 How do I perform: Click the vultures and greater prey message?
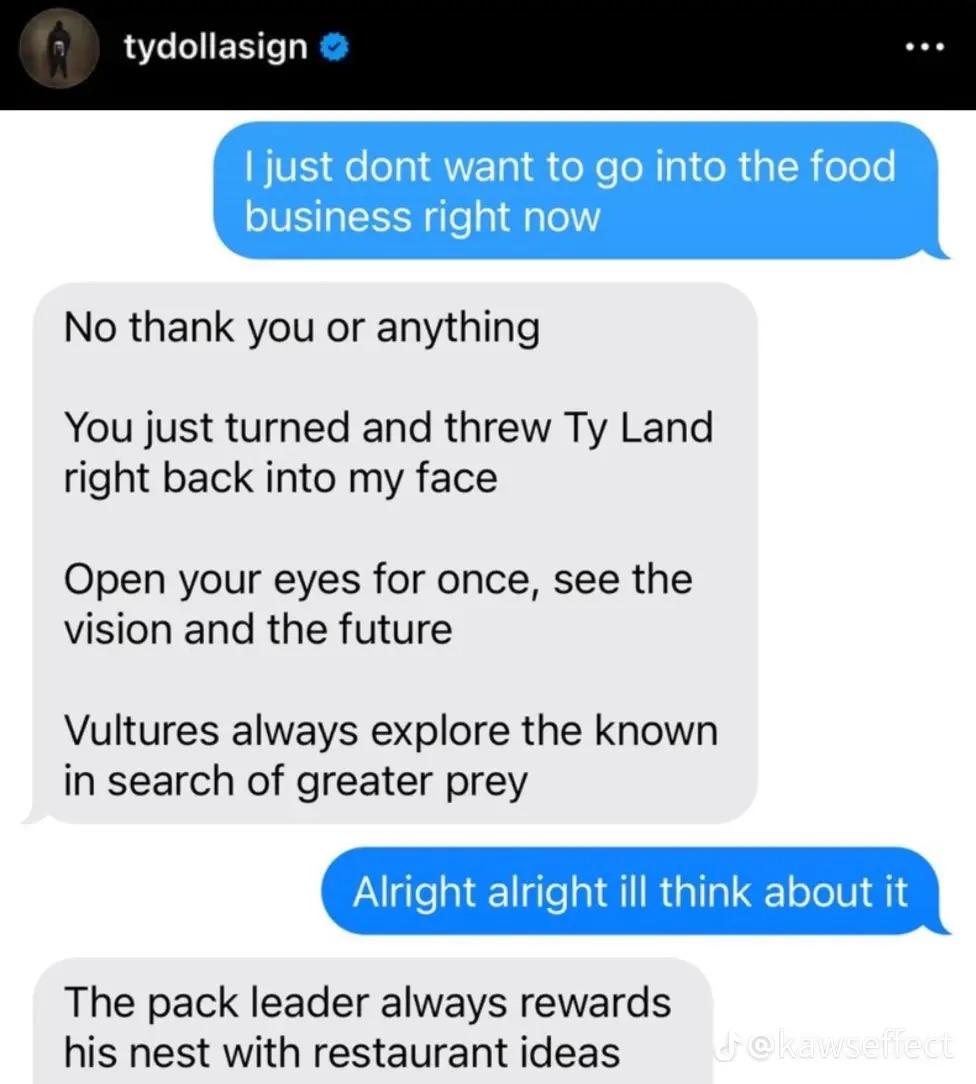[x=391, y=754]
